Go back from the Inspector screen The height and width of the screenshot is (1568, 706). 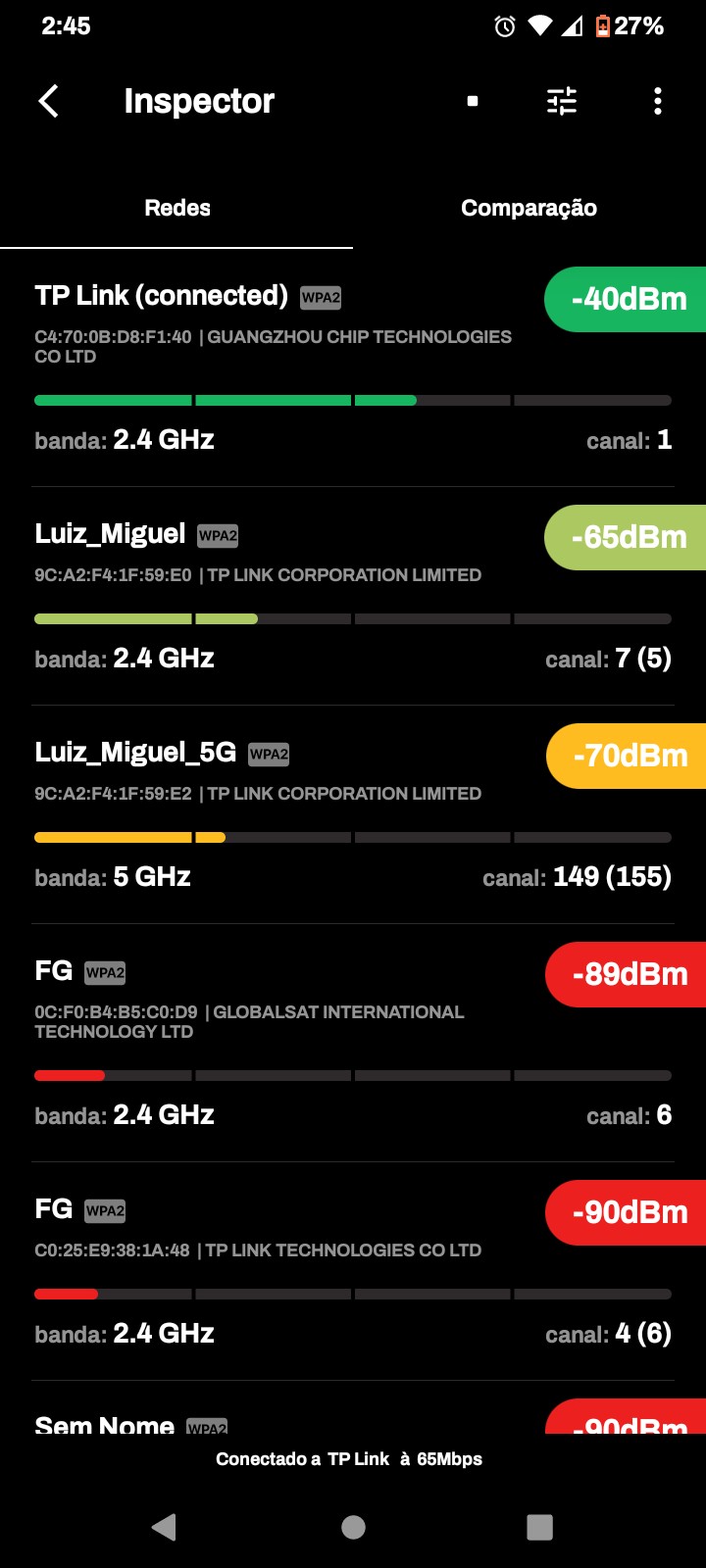point(48,101)
